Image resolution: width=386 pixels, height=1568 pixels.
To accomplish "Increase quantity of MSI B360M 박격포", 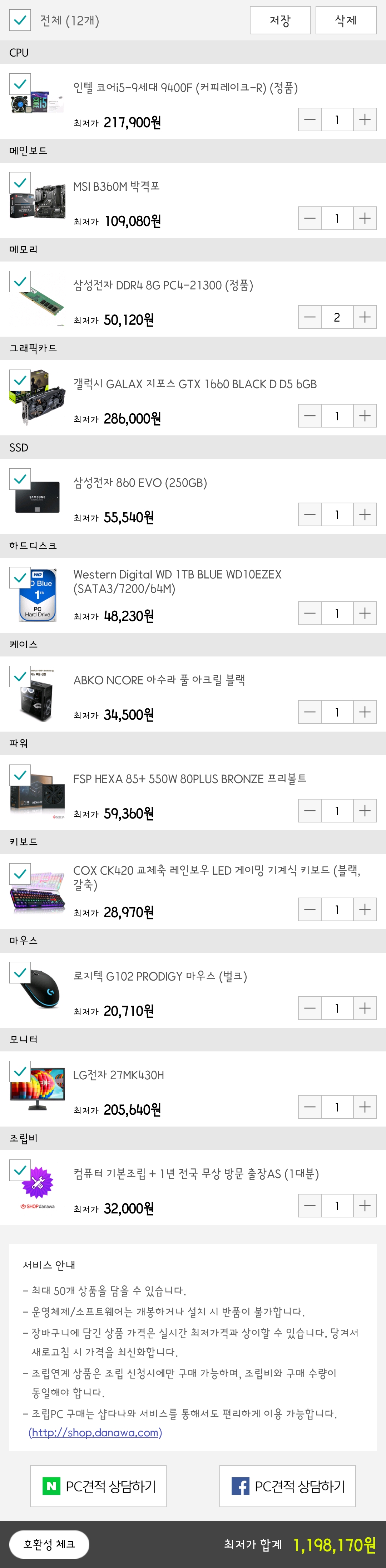I will (364, 219).
